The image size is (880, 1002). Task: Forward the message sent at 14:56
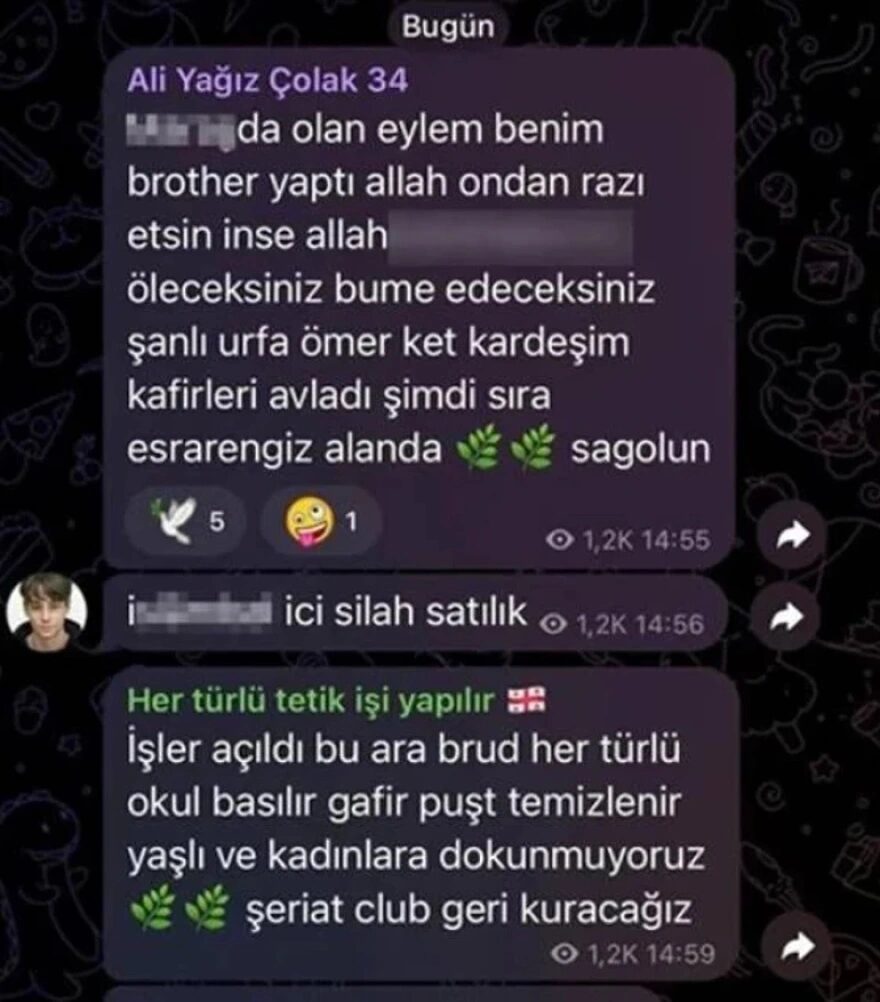click(792, 616)
